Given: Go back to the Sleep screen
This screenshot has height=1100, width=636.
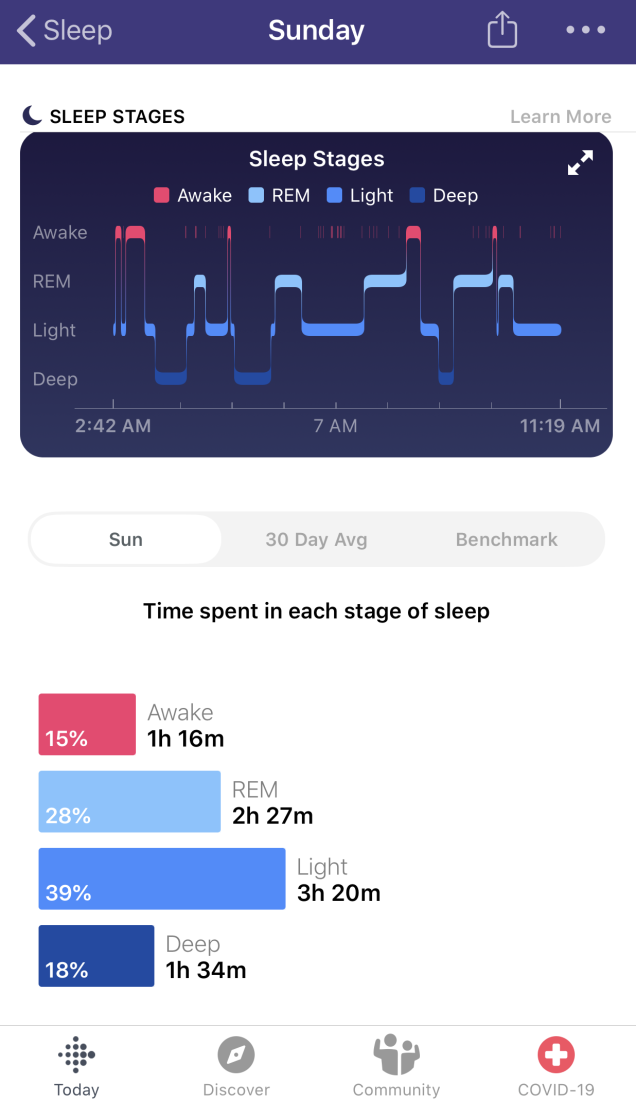Looking at the screenshot, I should [64, 31].
